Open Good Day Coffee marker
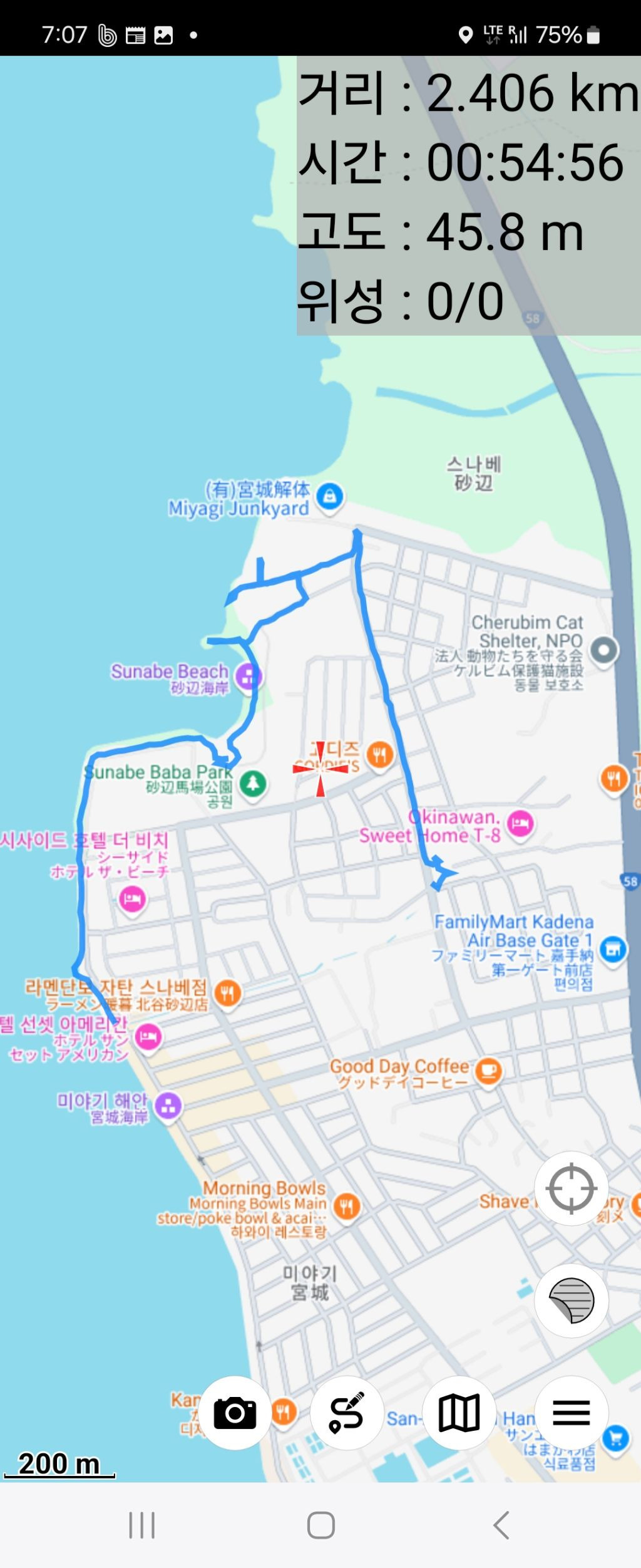 pyautogui.click(x=488, y=1071)
